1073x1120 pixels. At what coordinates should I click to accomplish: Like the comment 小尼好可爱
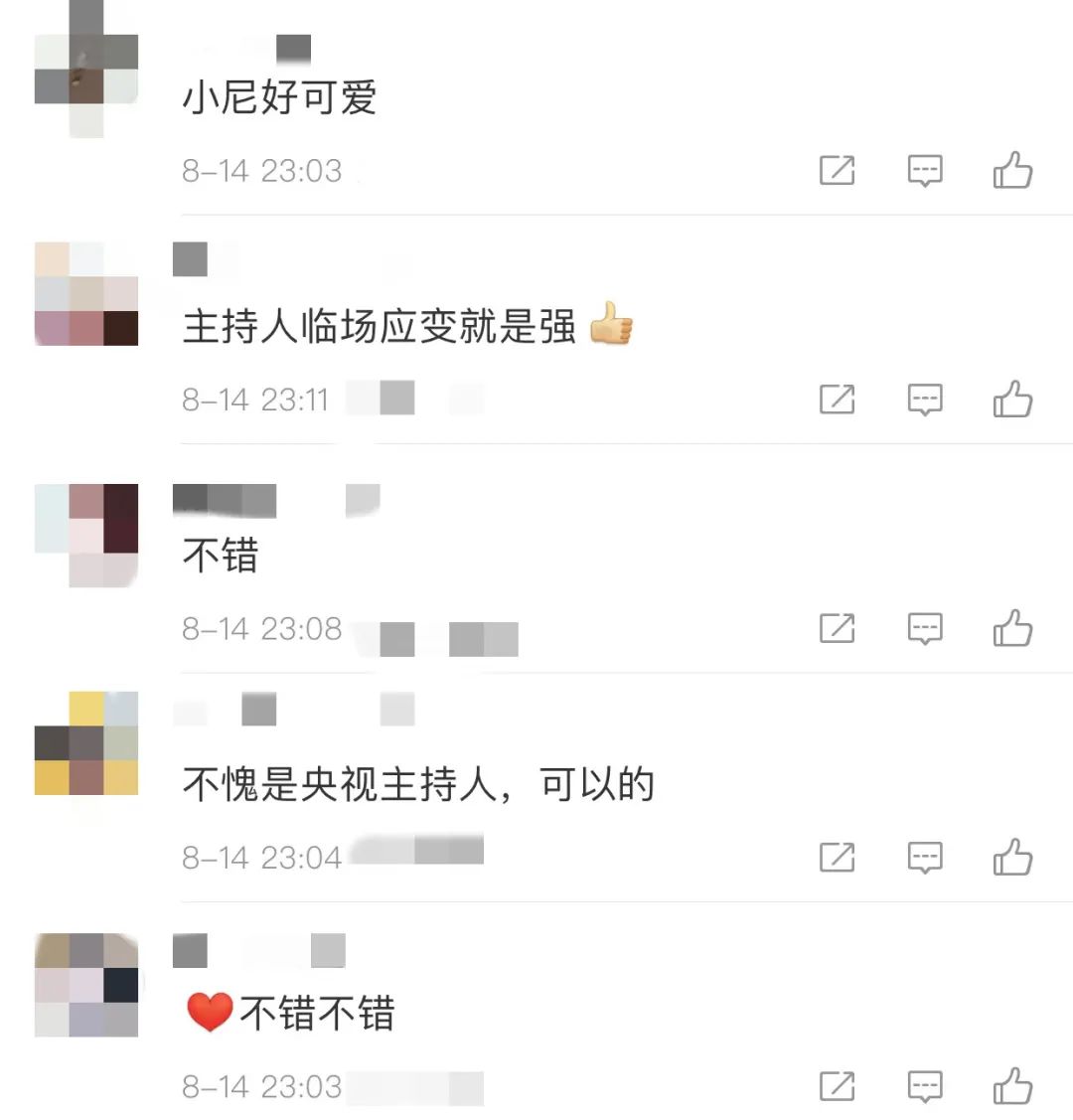pyautogui.click(x=1012, y=171)
